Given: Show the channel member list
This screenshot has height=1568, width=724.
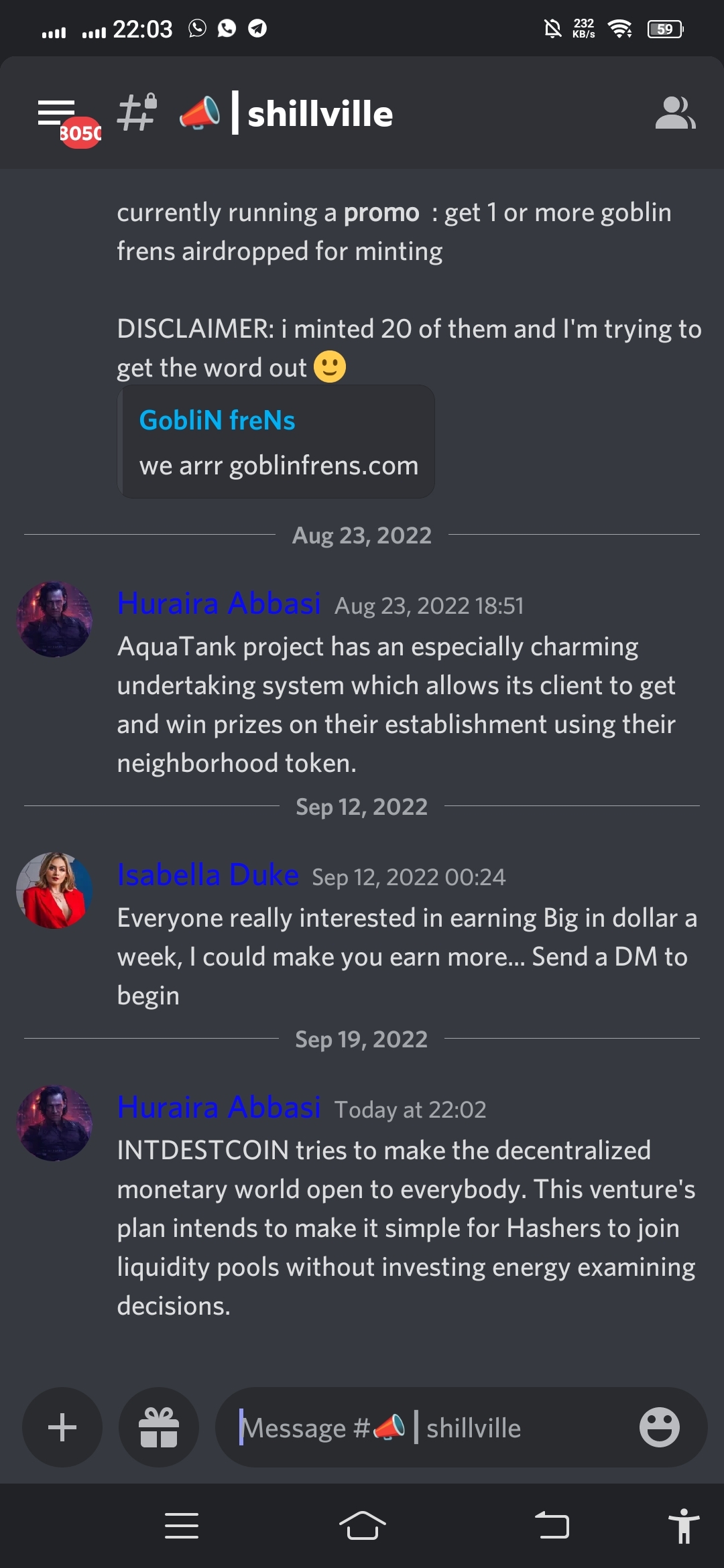Looking at the screenshot, I should click(x=674, y=113).
